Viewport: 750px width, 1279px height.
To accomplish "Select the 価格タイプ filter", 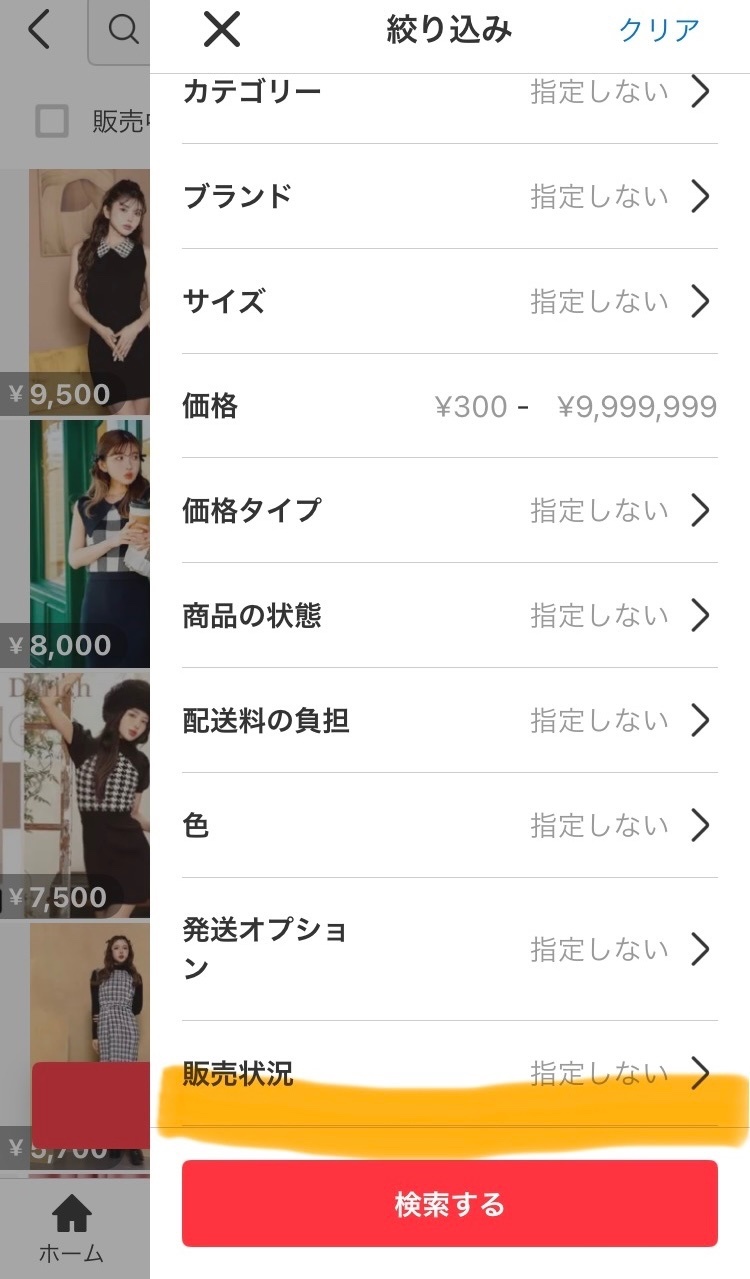I will pyautogui.click(x=449, y=511).
